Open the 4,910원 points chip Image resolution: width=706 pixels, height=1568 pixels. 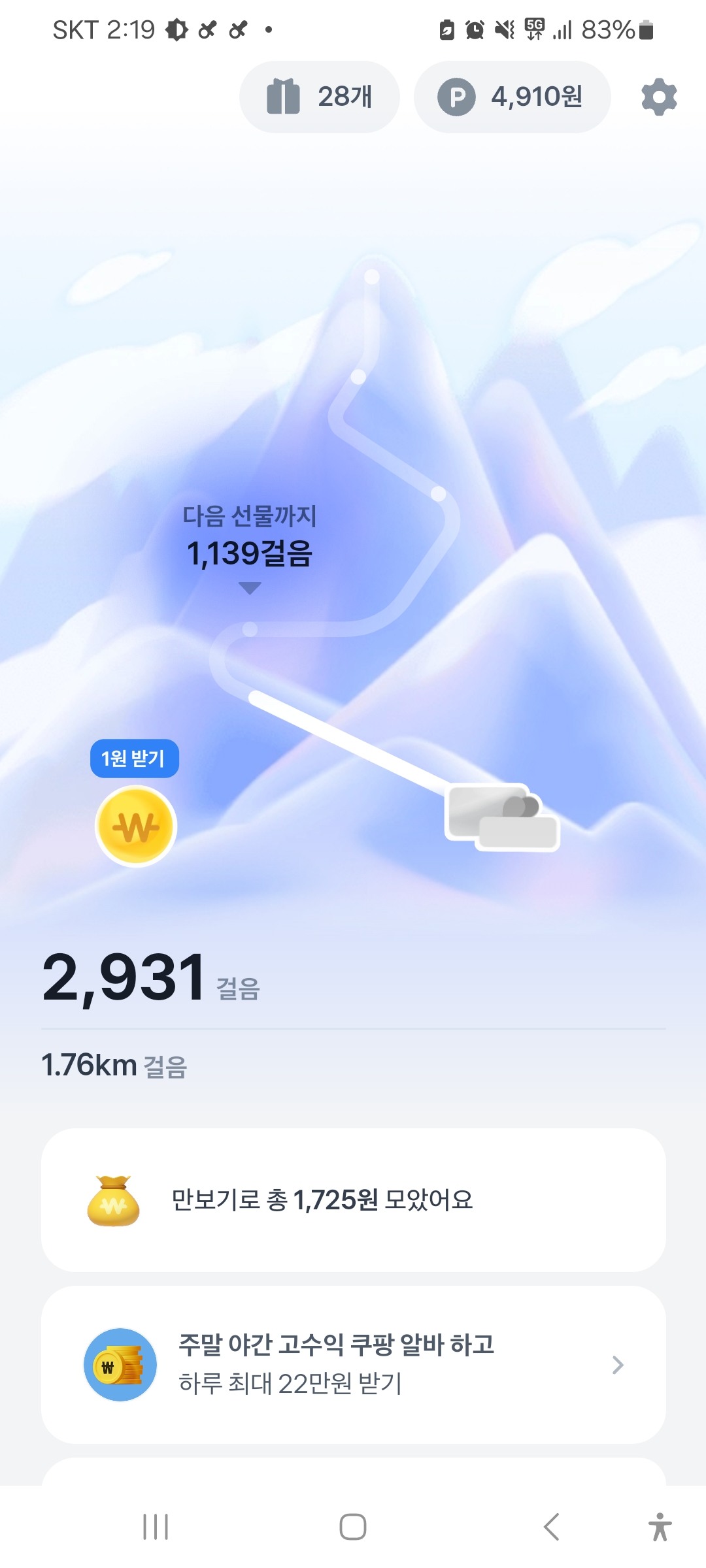512,97
